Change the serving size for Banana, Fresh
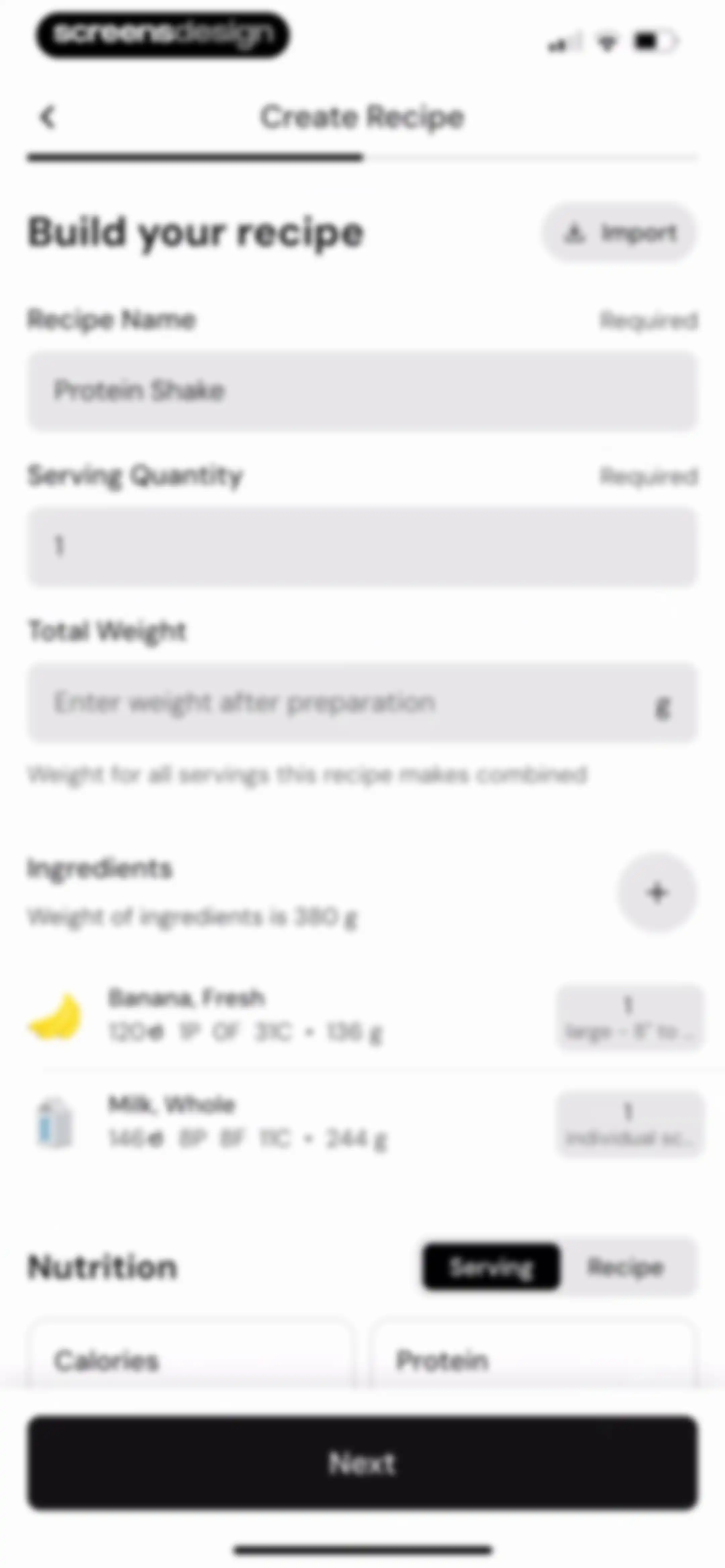725x1568 pixels. tap(629, 1016)
